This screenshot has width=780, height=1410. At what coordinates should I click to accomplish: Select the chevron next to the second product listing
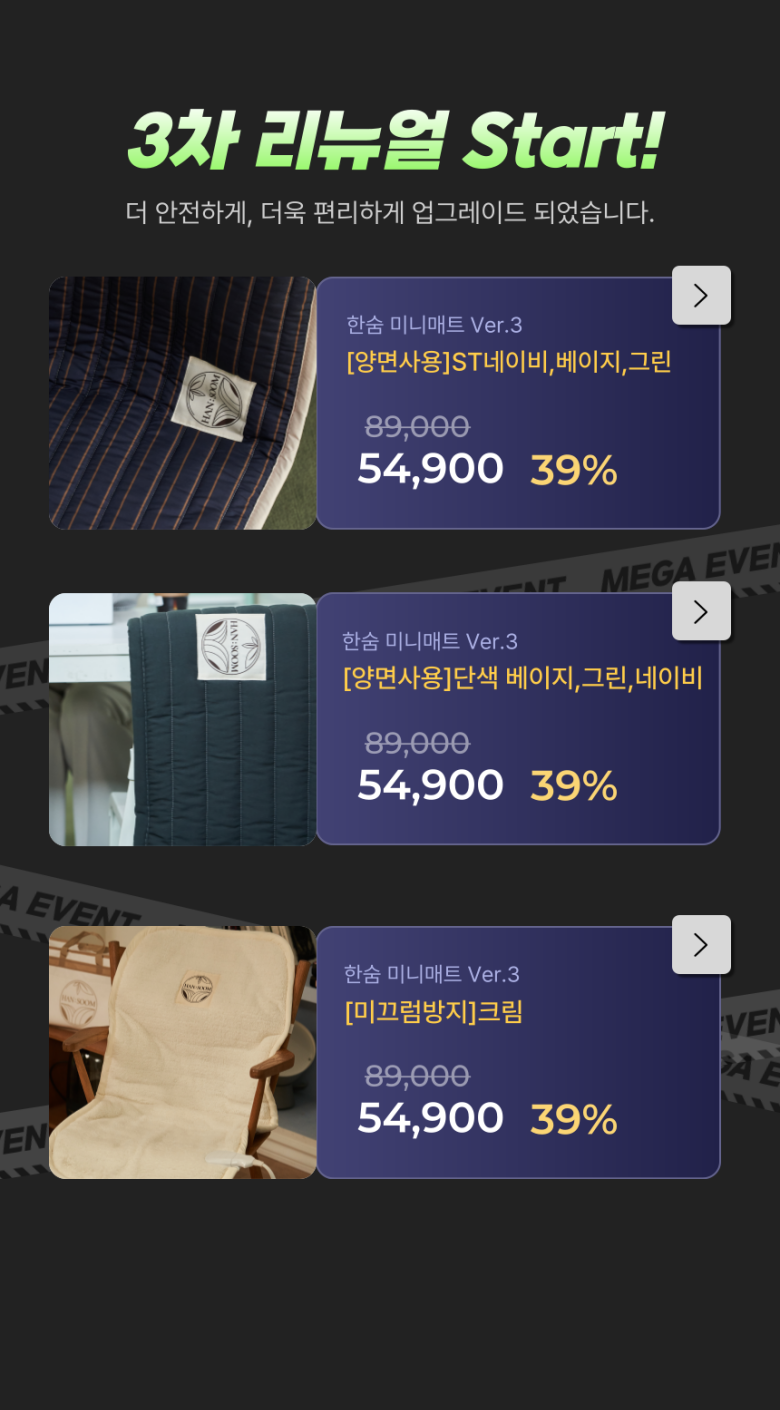click(x=701, y=611)
